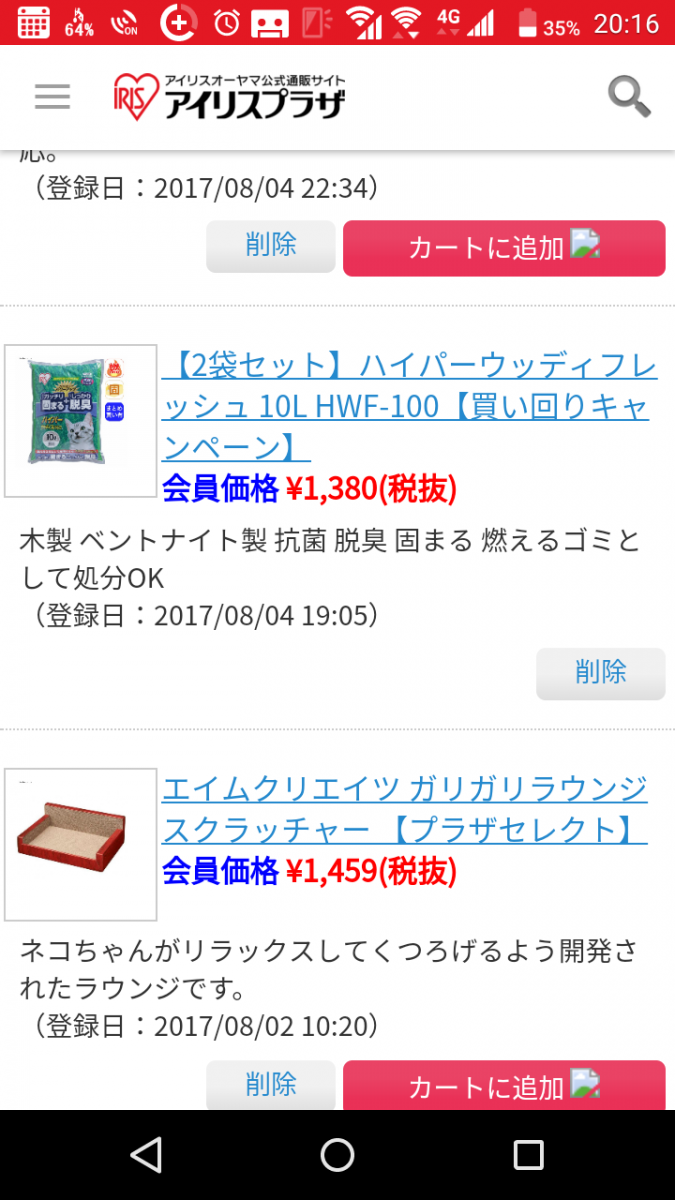The height and width of the screenshot is (1200, 675).
Task: Open the search magnifier
Action: click(629, 97)
